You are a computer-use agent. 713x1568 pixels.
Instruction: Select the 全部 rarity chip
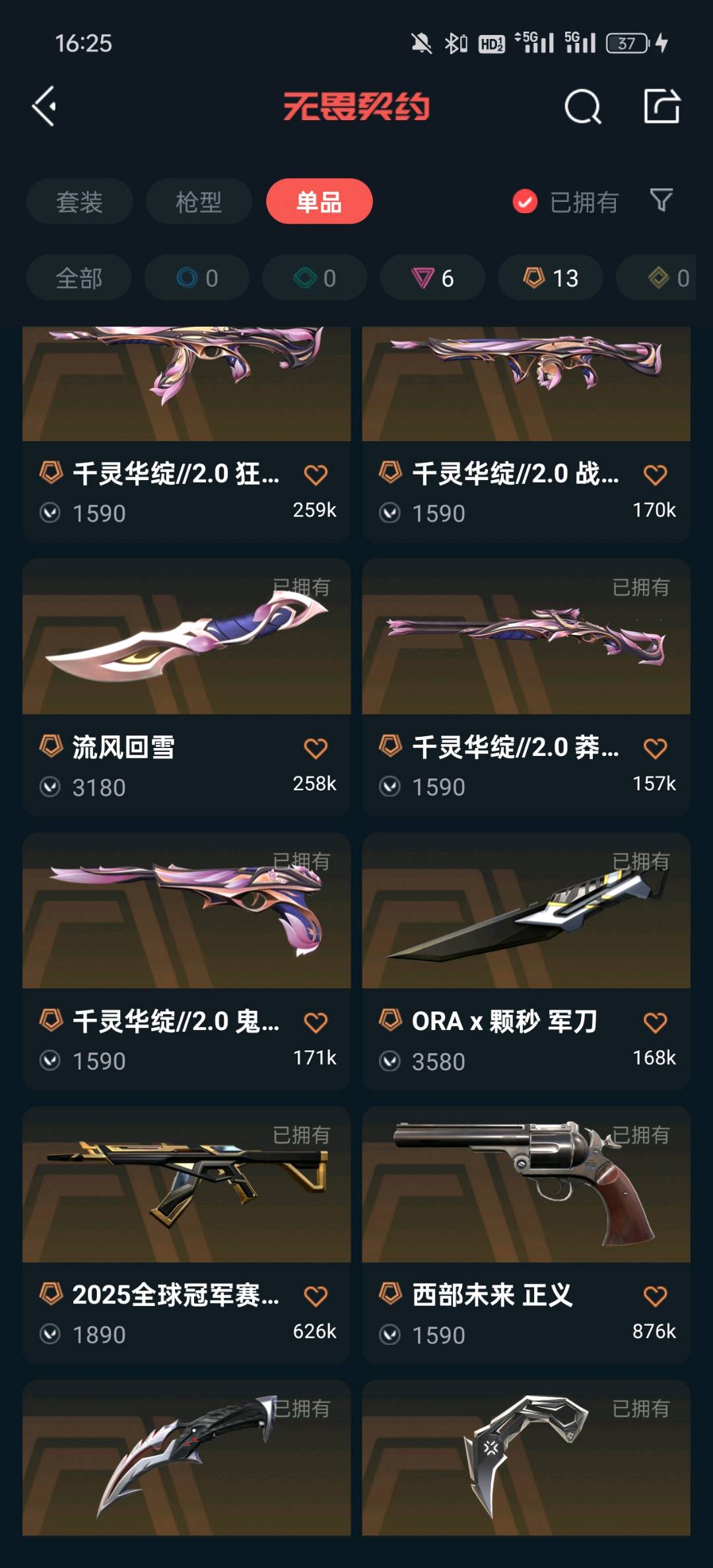tap(79, 278)
